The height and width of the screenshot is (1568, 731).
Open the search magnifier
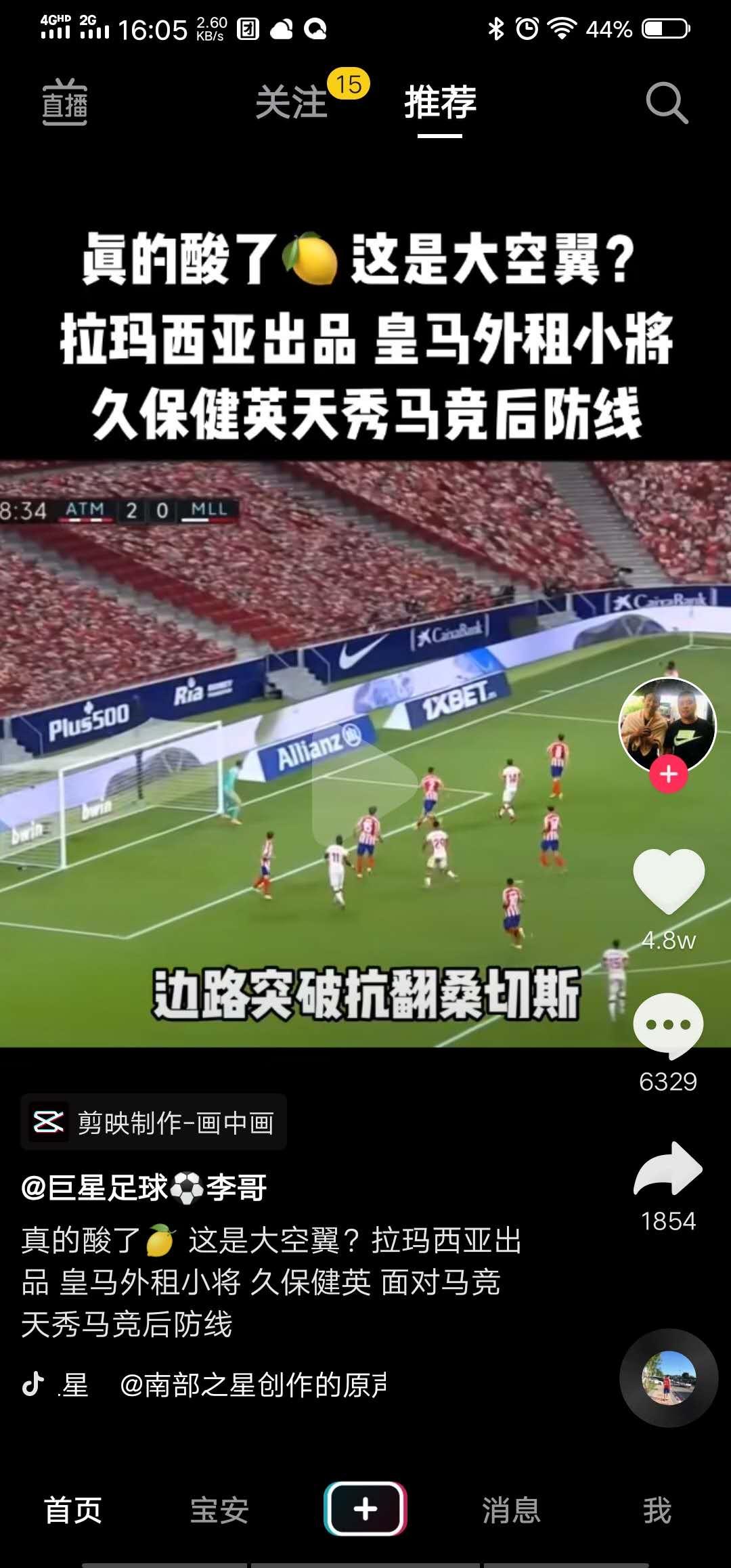pyautogui.click(x=667, y=103)
